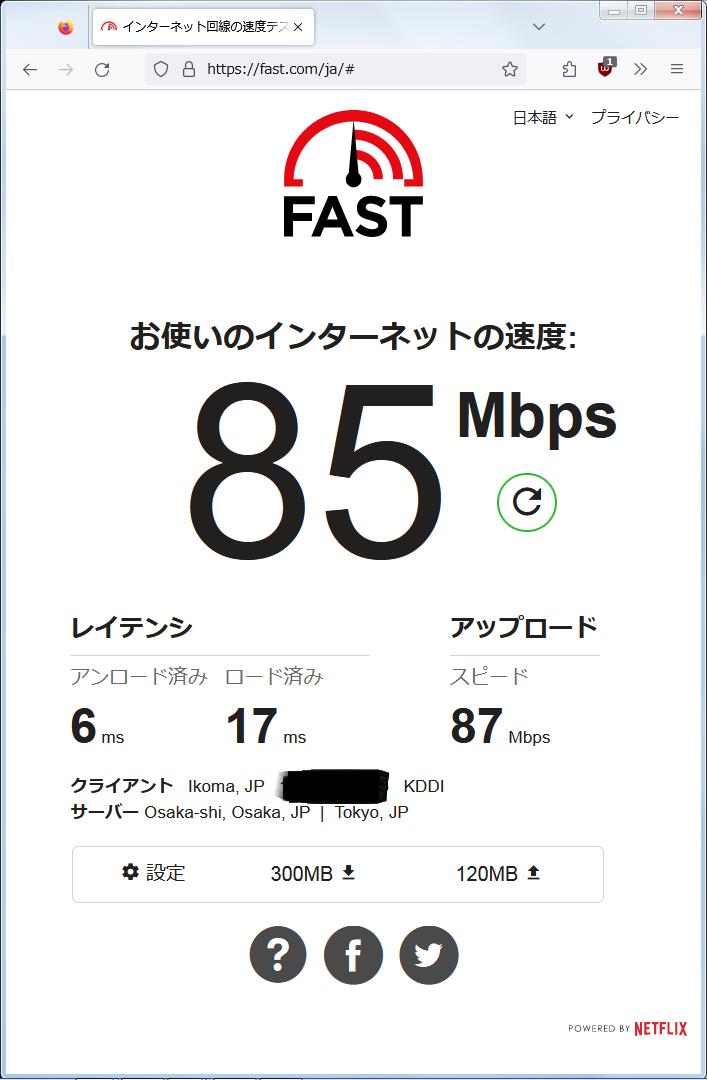This screenshot has width=707, height=1080.
Task: Open the プライバシー link
Action: (634, 118)
